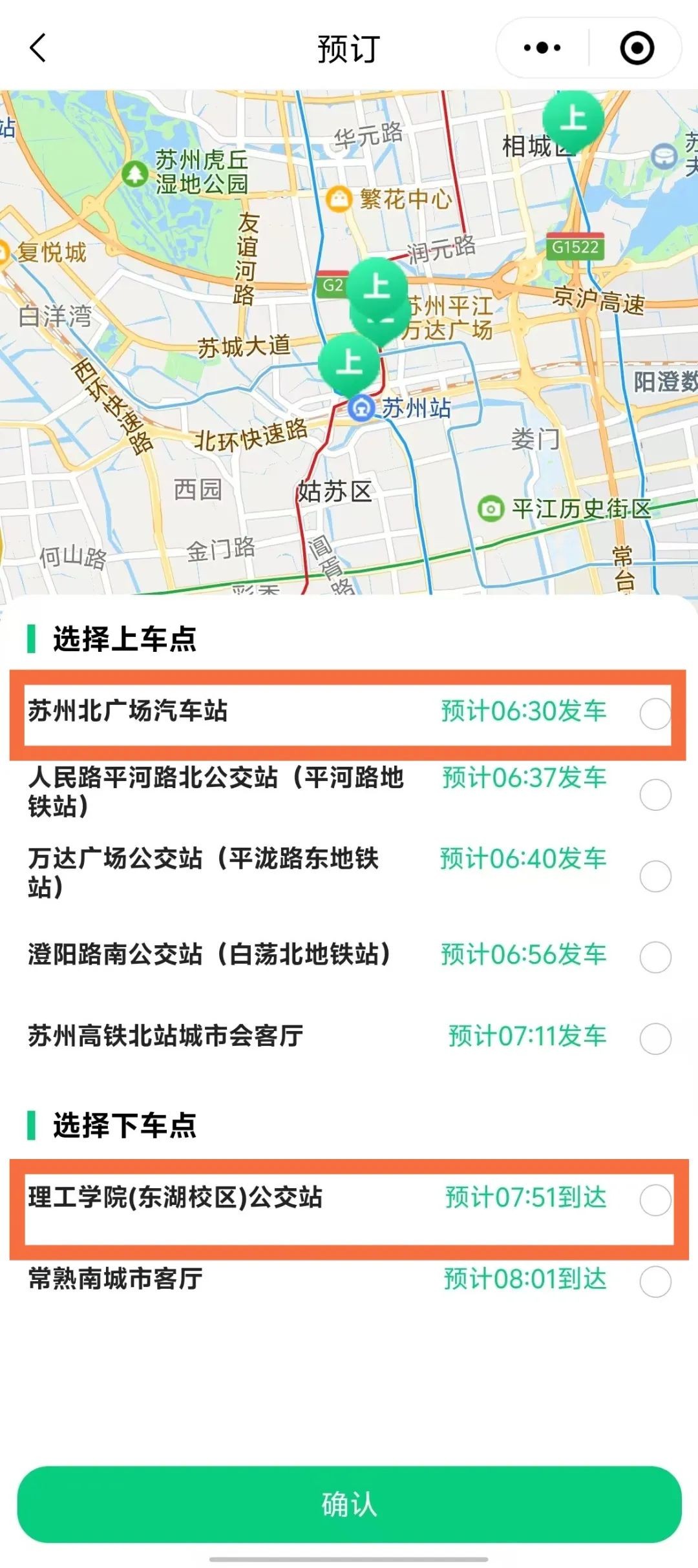698x1568 pixels.
Task: Close the mini program via the circle icon
Action: 637,48
